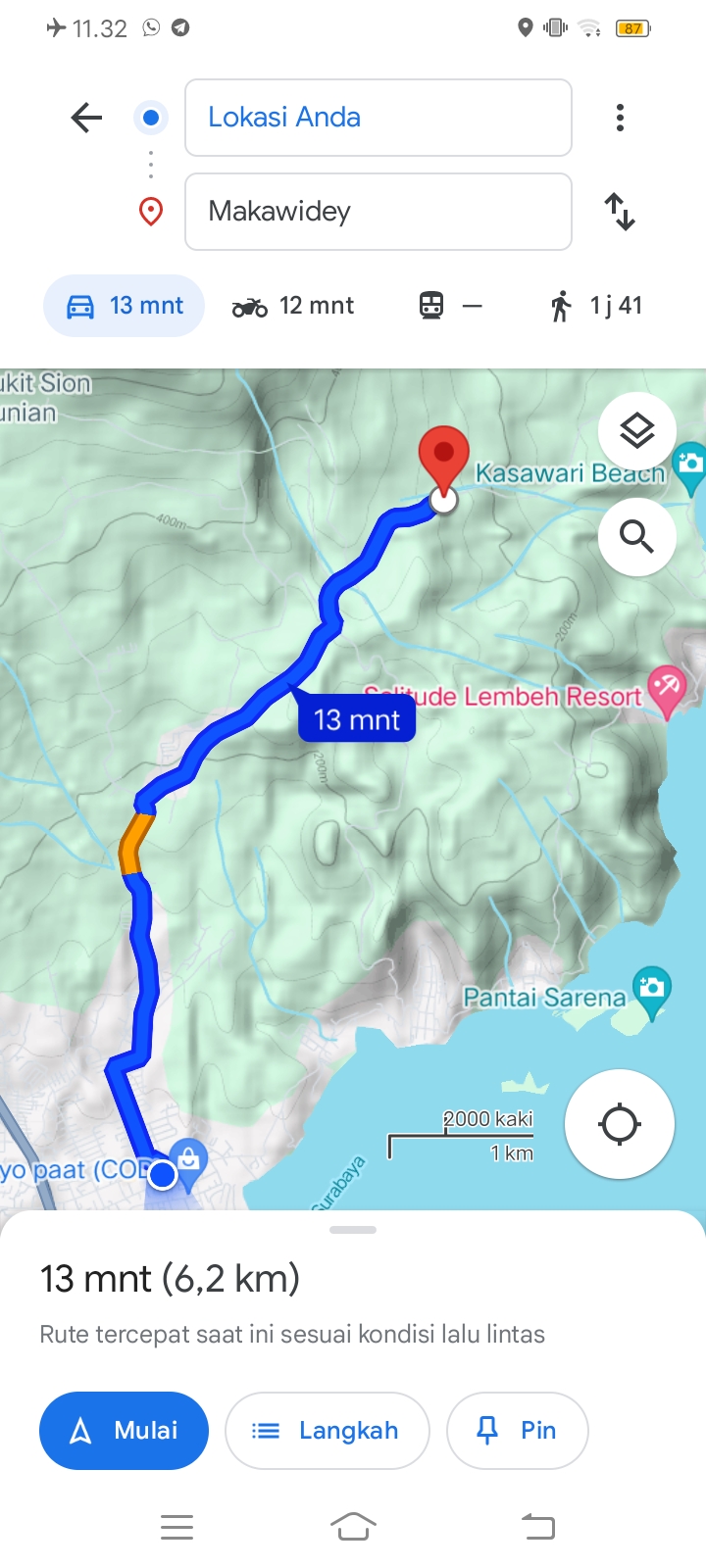Switch to public transit mode
The width and height of the screenshot is (706, 1568).
click(451, 306)
